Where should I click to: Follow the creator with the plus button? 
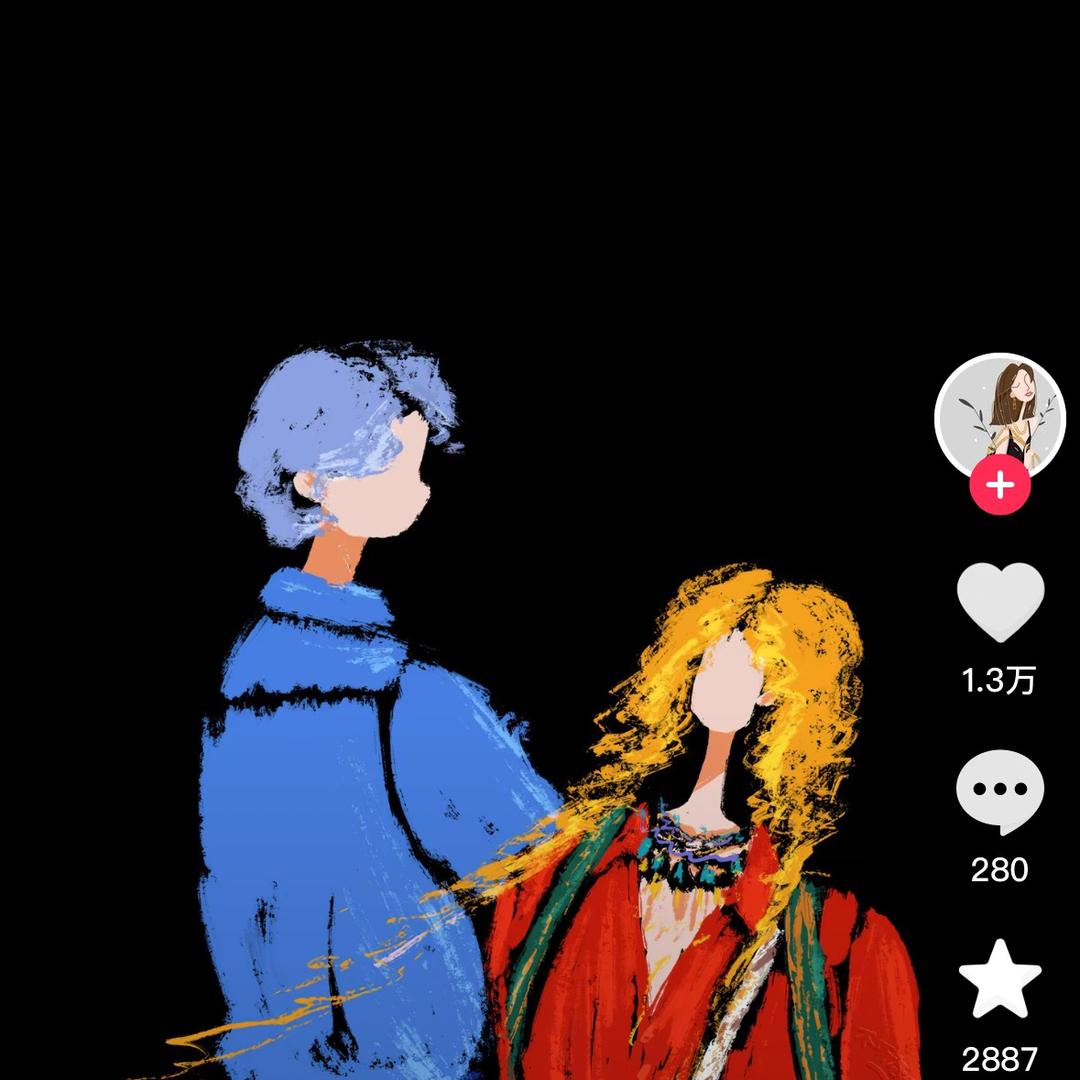tap(999, 487)
